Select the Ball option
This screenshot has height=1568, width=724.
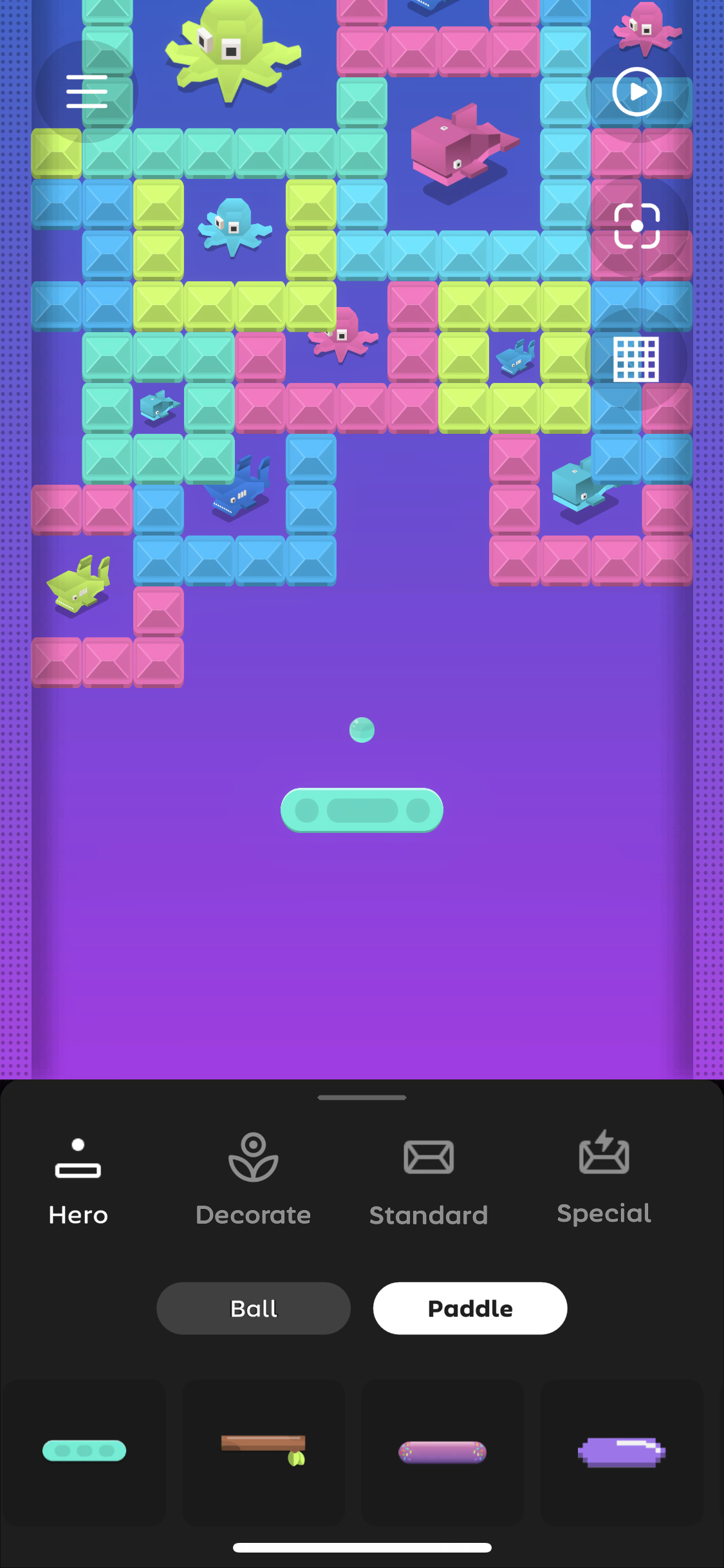click(254, 1308)
